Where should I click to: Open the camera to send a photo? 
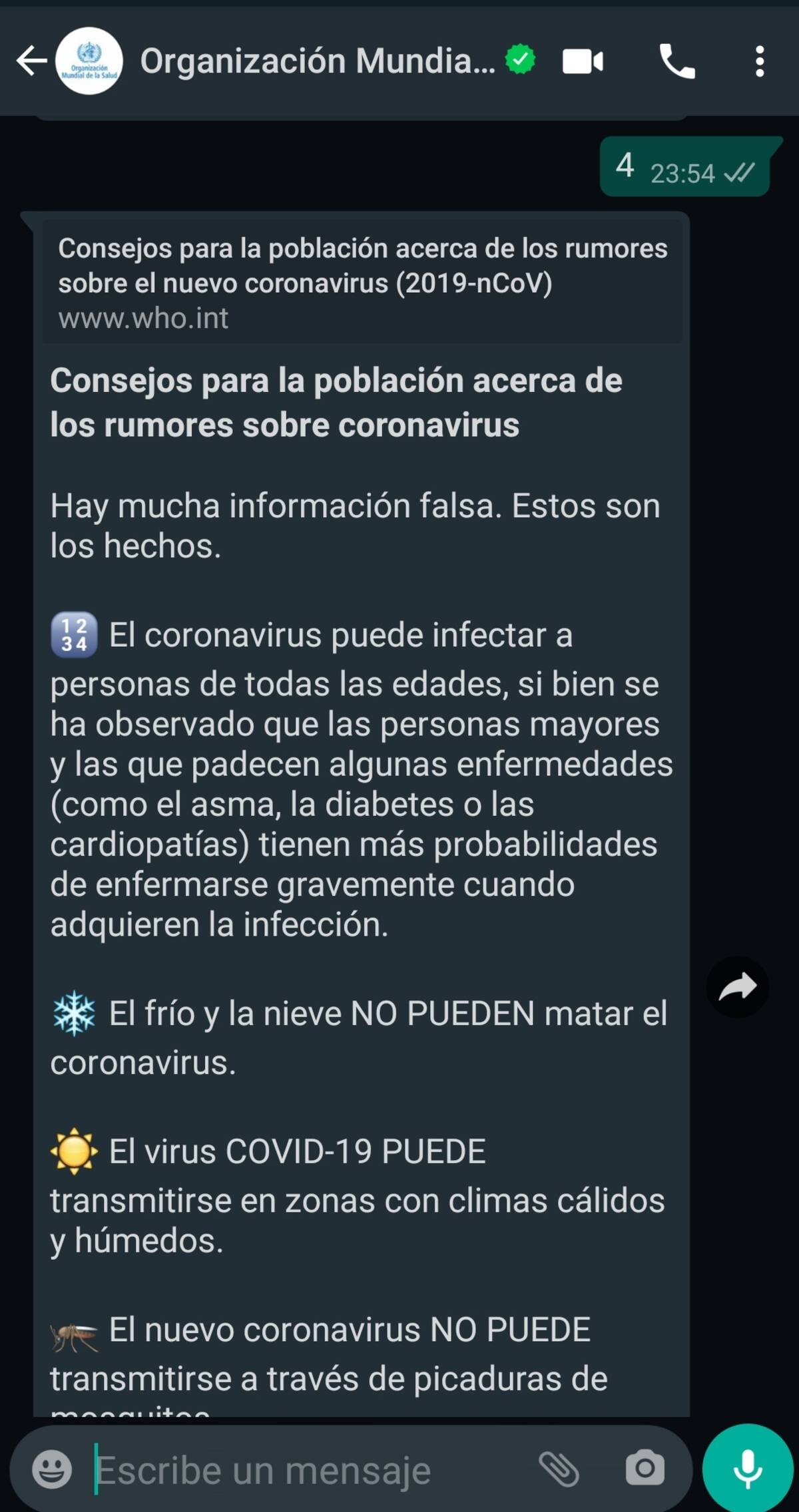(x=645, y=1469)
